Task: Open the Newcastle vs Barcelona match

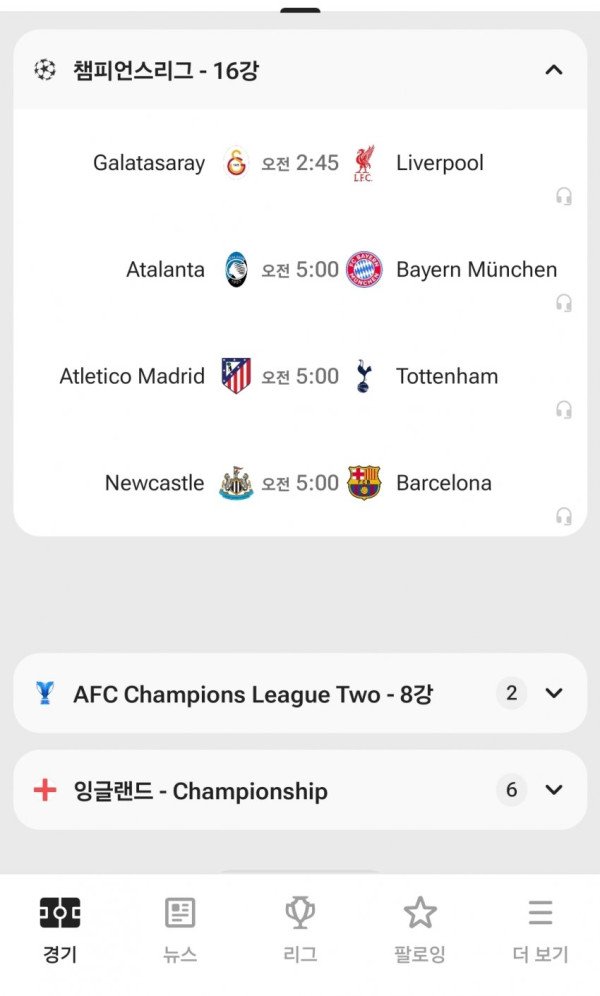Action: coord(300,483)
